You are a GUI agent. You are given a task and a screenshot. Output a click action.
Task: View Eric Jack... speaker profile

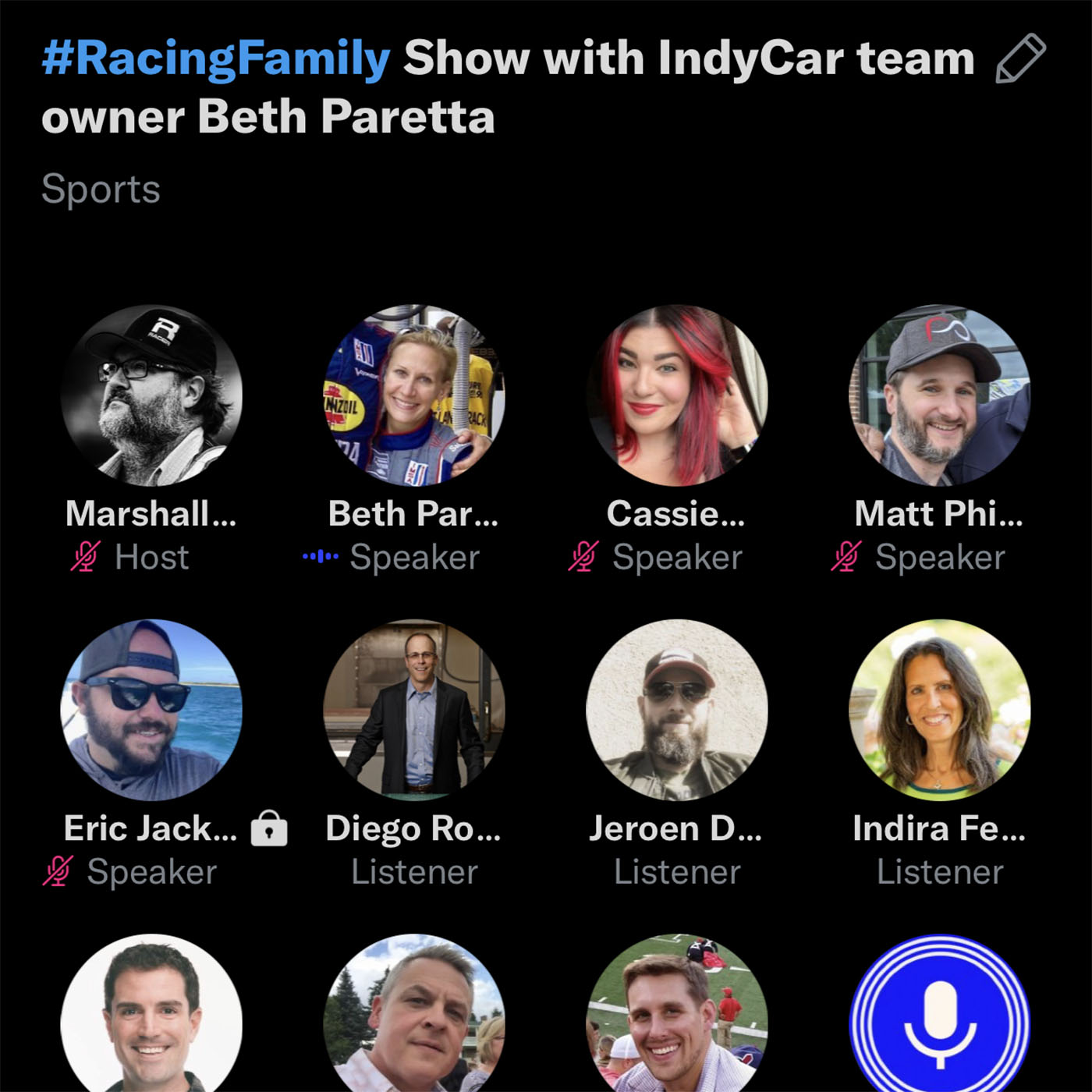(x=151, y=710)
